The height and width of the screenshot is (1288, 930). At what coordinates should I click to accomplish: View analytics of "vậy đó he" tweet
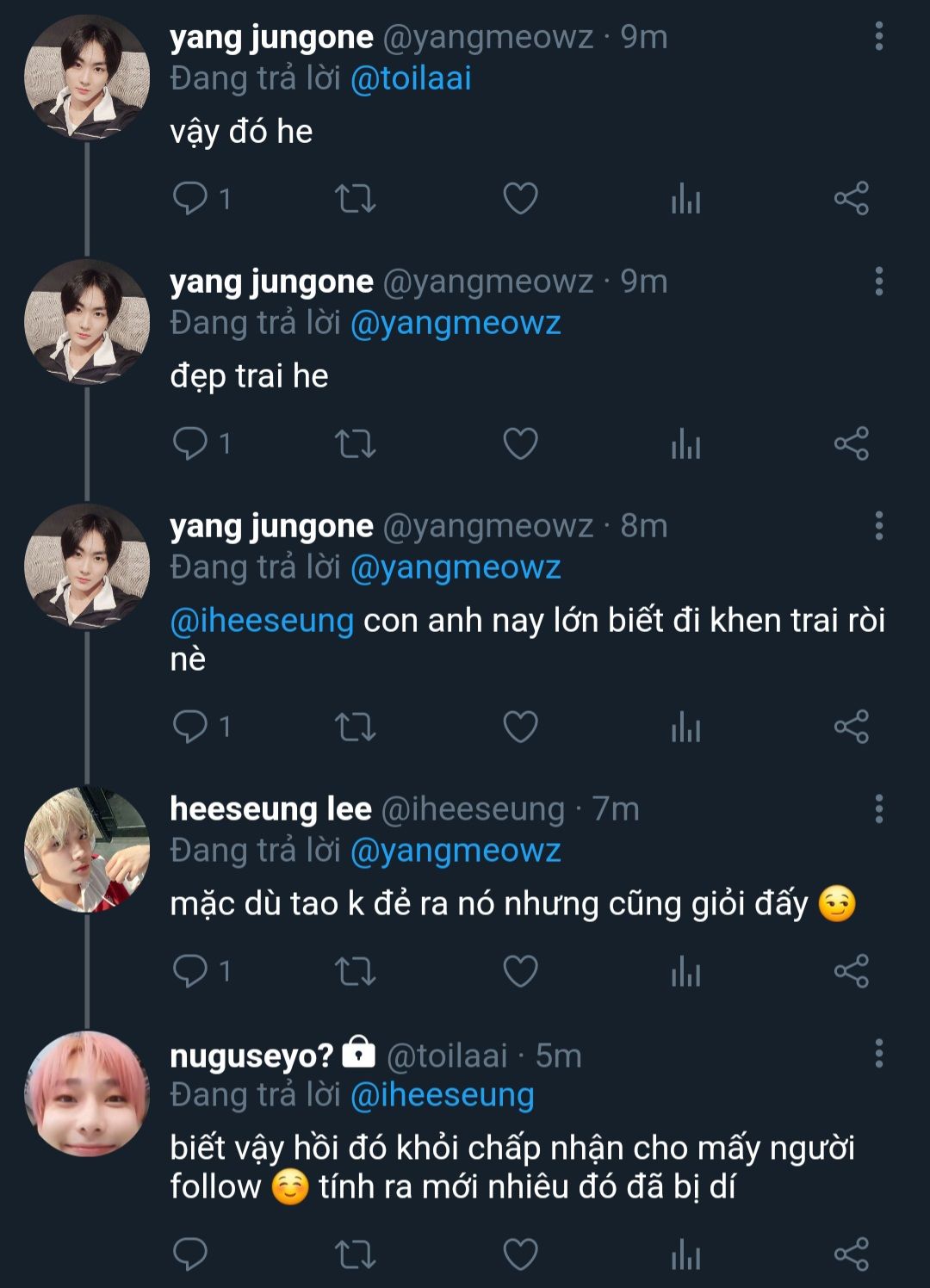[x=685, y=199]
